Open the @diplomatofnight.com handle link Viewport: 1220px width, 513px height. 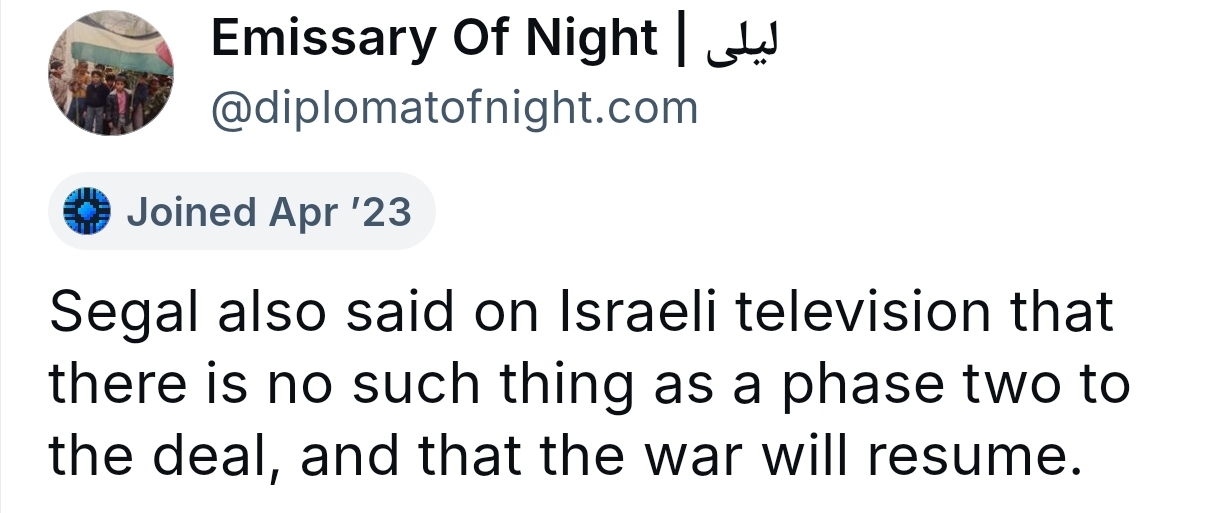454,108
